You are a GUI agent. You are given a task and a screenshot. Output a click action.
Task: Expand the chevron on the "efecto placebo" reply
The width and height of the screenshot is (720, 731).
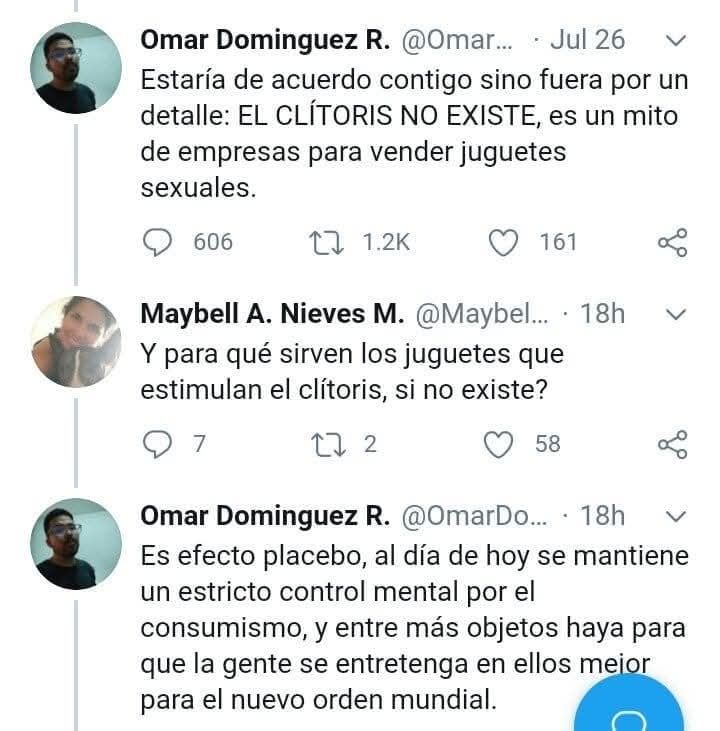point(676,517)
